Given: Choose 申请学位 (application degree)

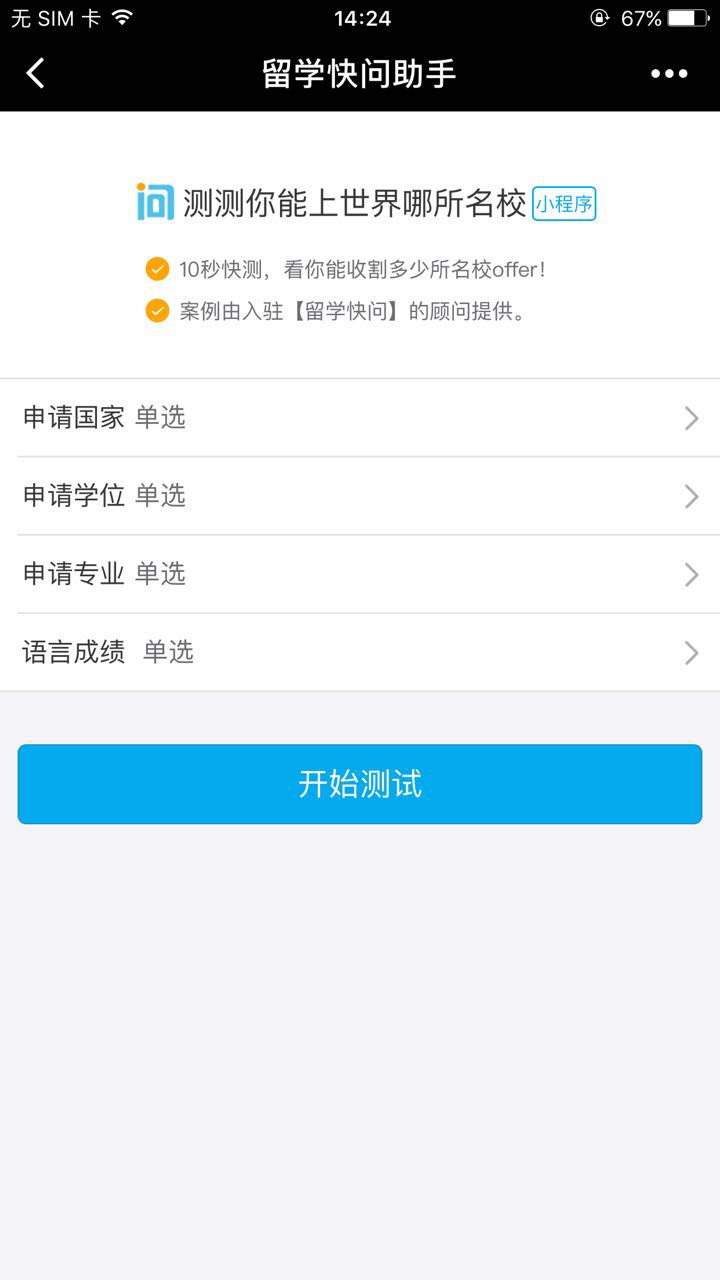Looking at the screenshot, I should pyautogui.click(x=360, y=496).
